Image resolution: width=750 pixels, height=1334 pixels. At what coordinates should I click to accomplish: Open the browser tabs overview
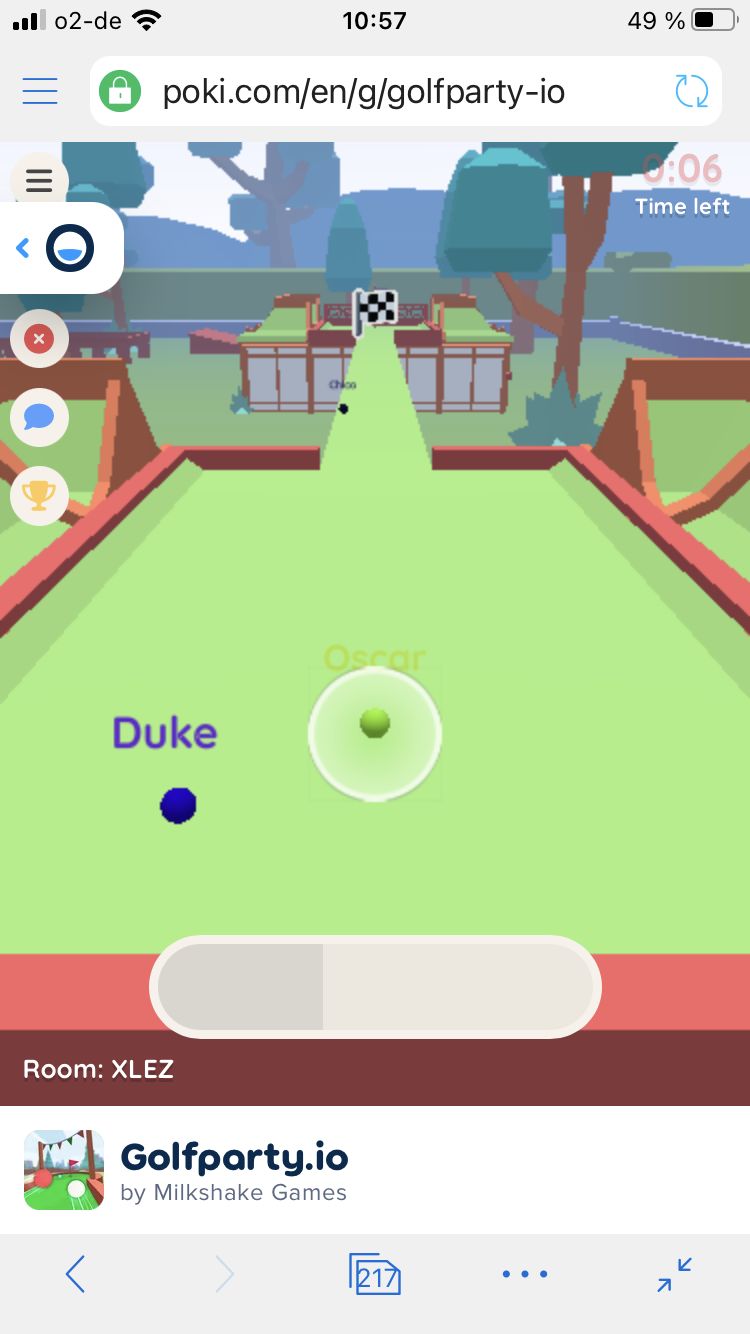375,1274
